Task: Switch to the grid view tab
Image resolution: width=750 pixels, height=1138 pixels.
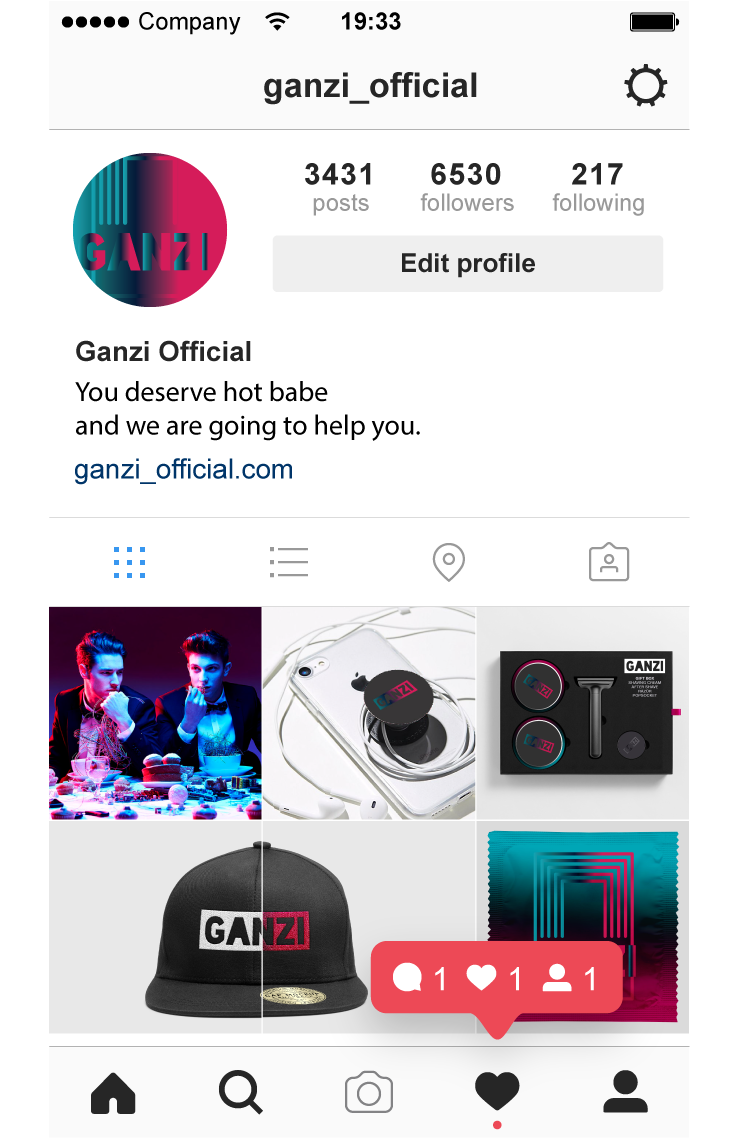Action: click(129, 562)
